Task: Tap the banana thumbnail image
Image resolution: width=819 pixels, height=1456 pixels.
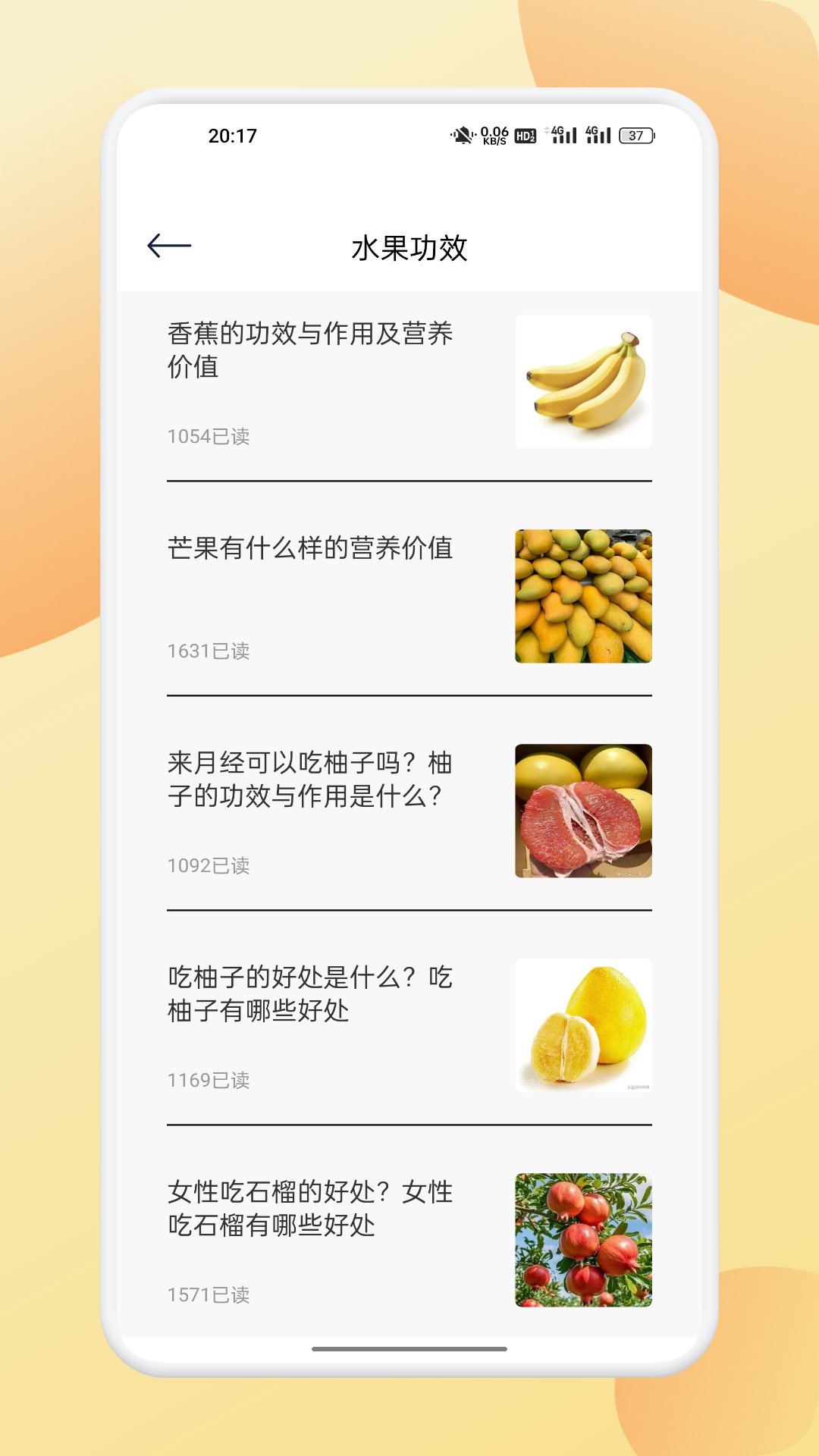Action: click(x=583, y=382)
